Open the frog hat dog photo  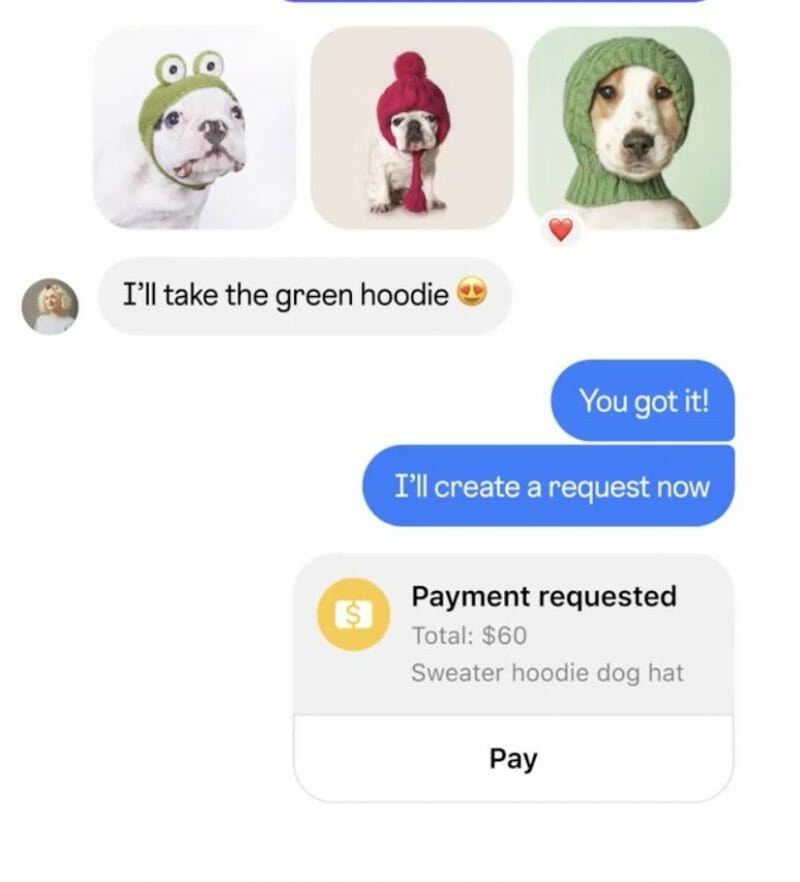(194, 127)
